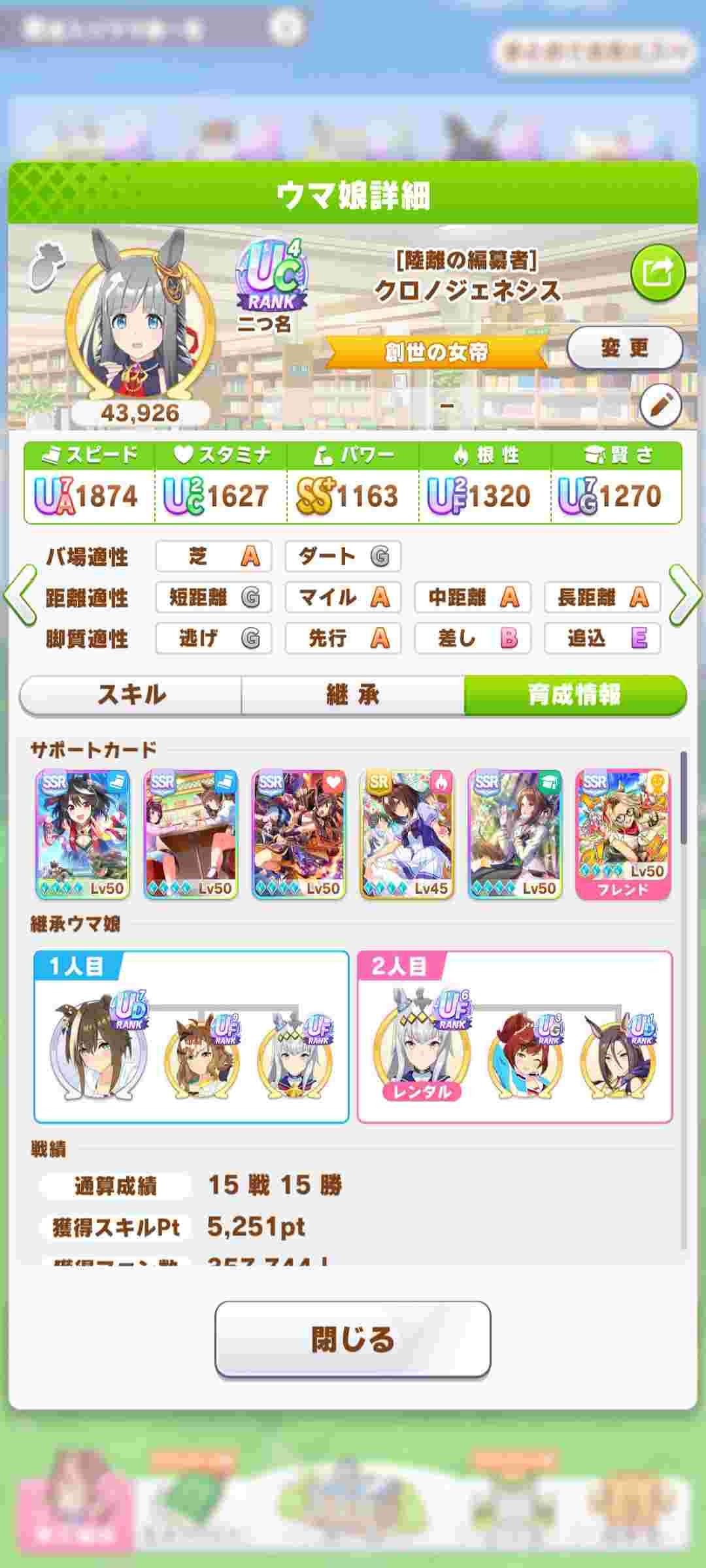The width and height of the screenshot is (706, 1568).
Task: Share the Uma Musume details
Action: pos(658,272)
